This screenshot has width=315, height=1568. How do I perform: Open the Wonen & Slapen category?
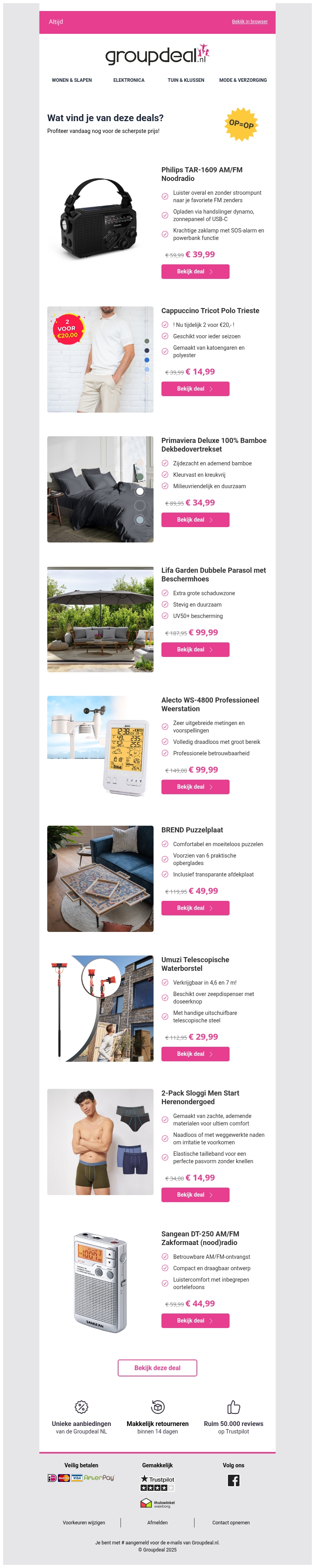pos(71,80)
